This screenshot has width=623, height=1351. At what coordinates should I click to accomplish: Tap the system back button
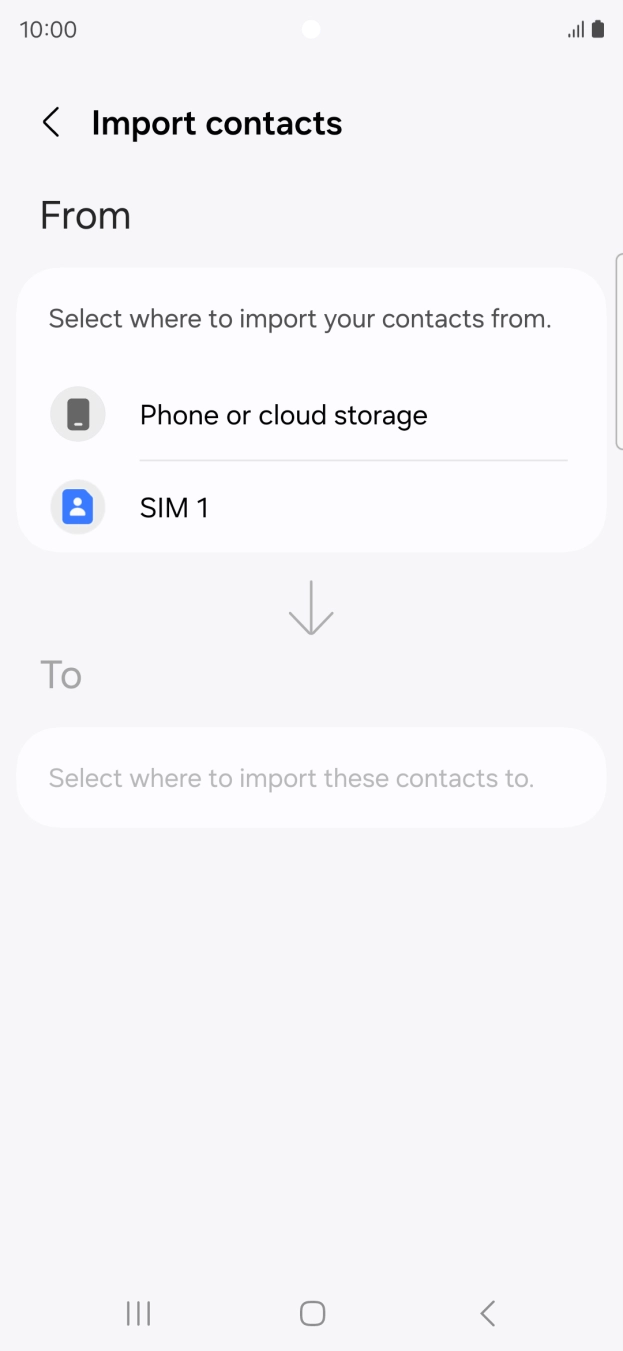(487, 1313)
